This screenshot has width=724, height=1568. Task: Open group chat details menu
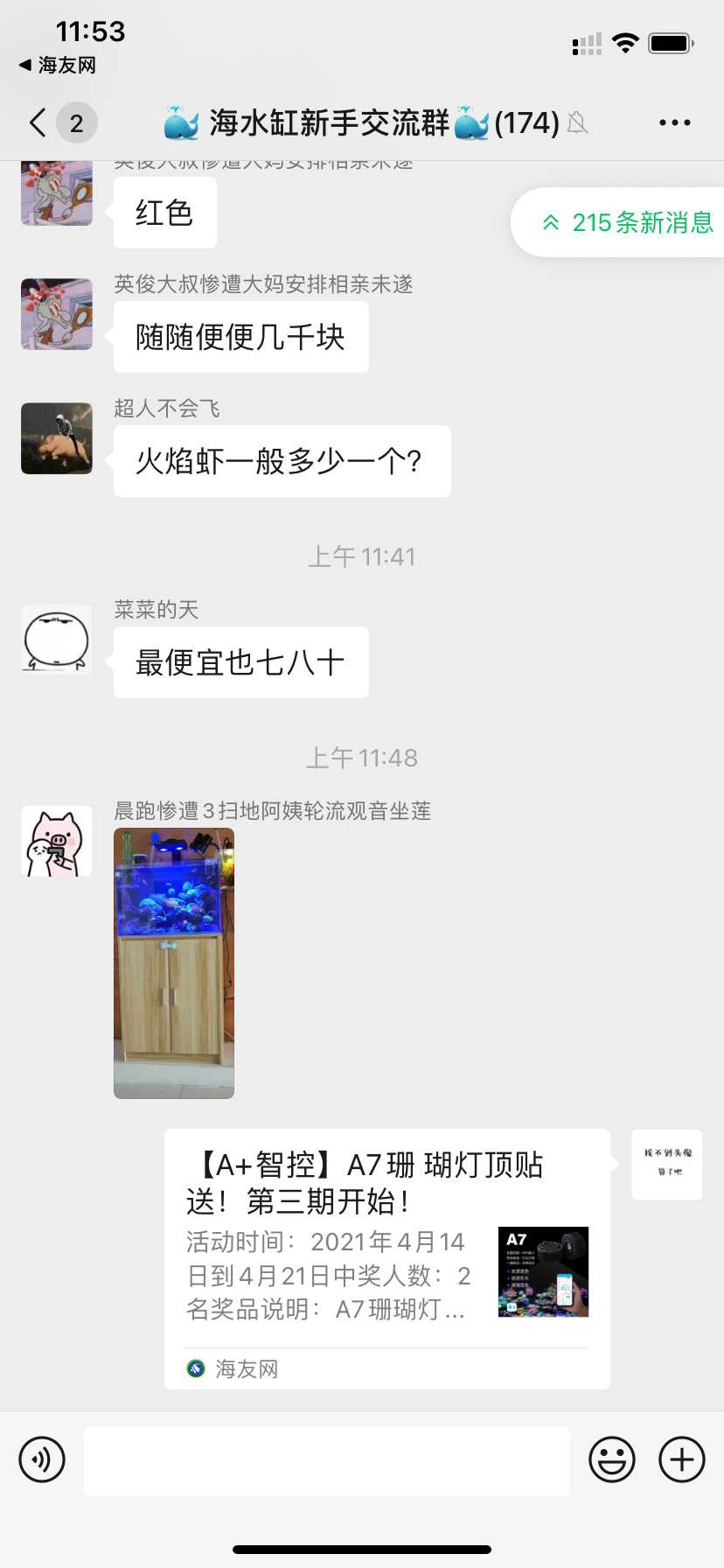[674, 122]
